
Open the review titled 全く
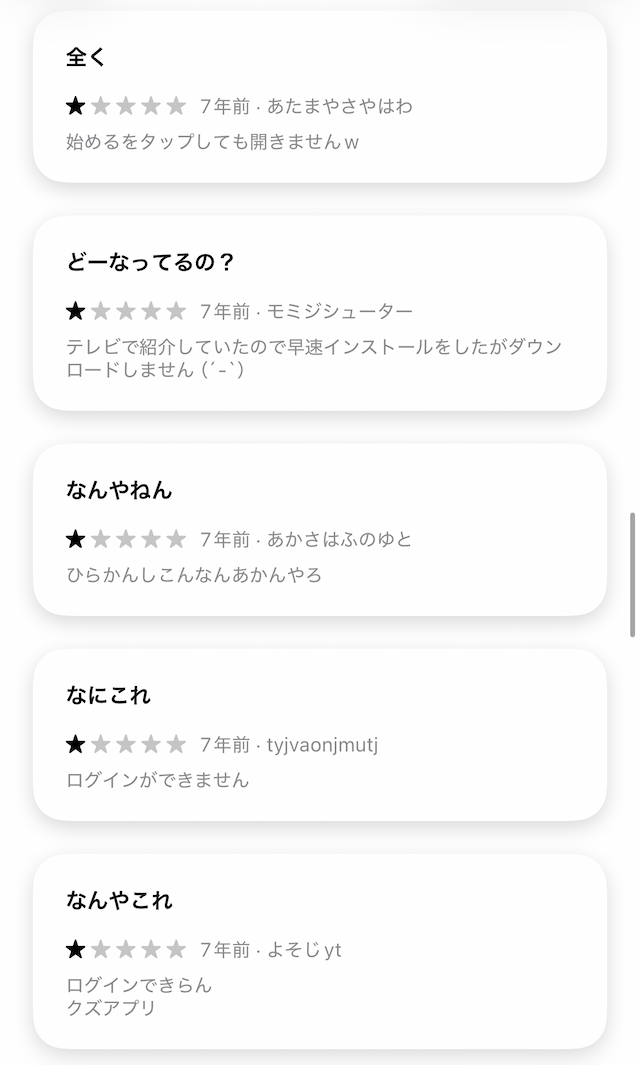click(320, 98)
